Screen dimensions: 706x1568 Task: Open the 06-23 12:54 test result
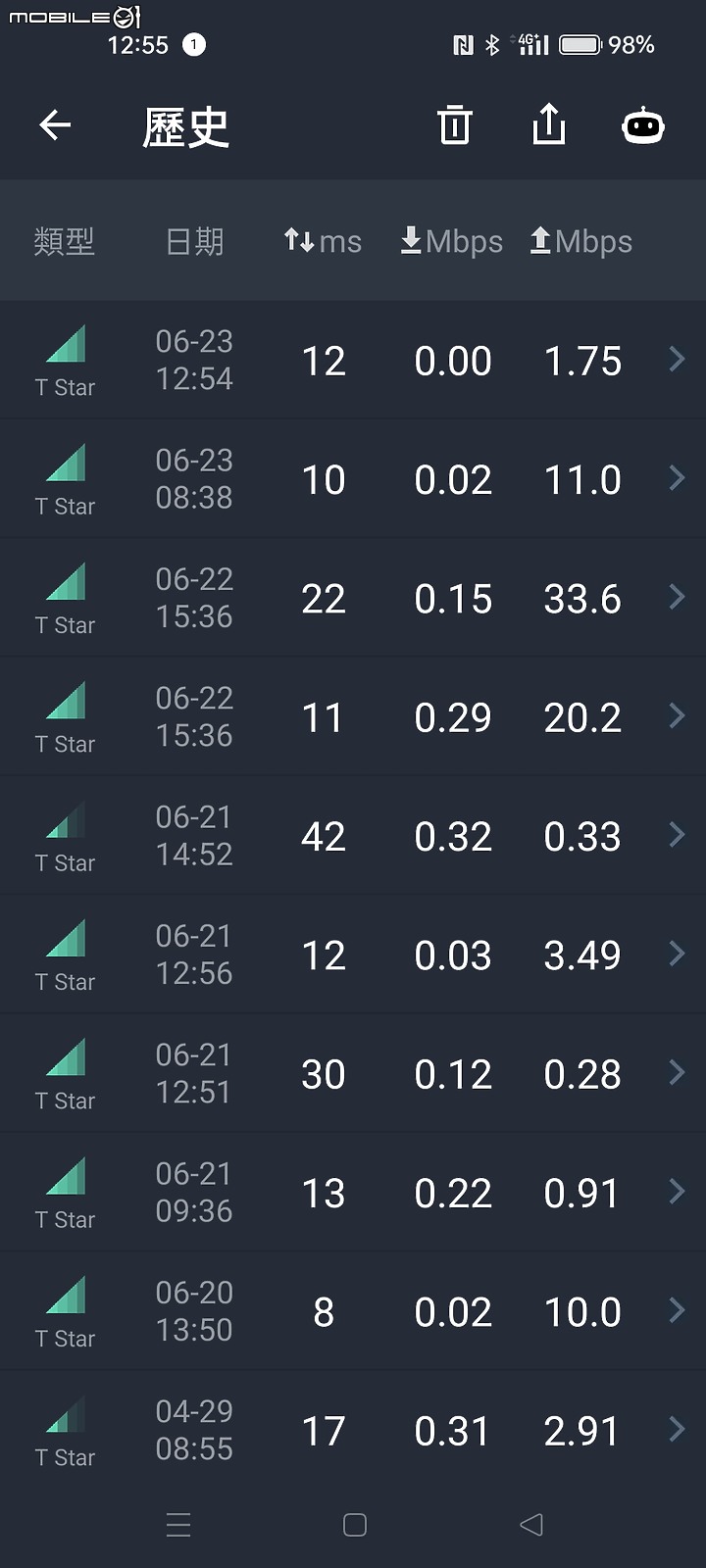click(353, 360)
